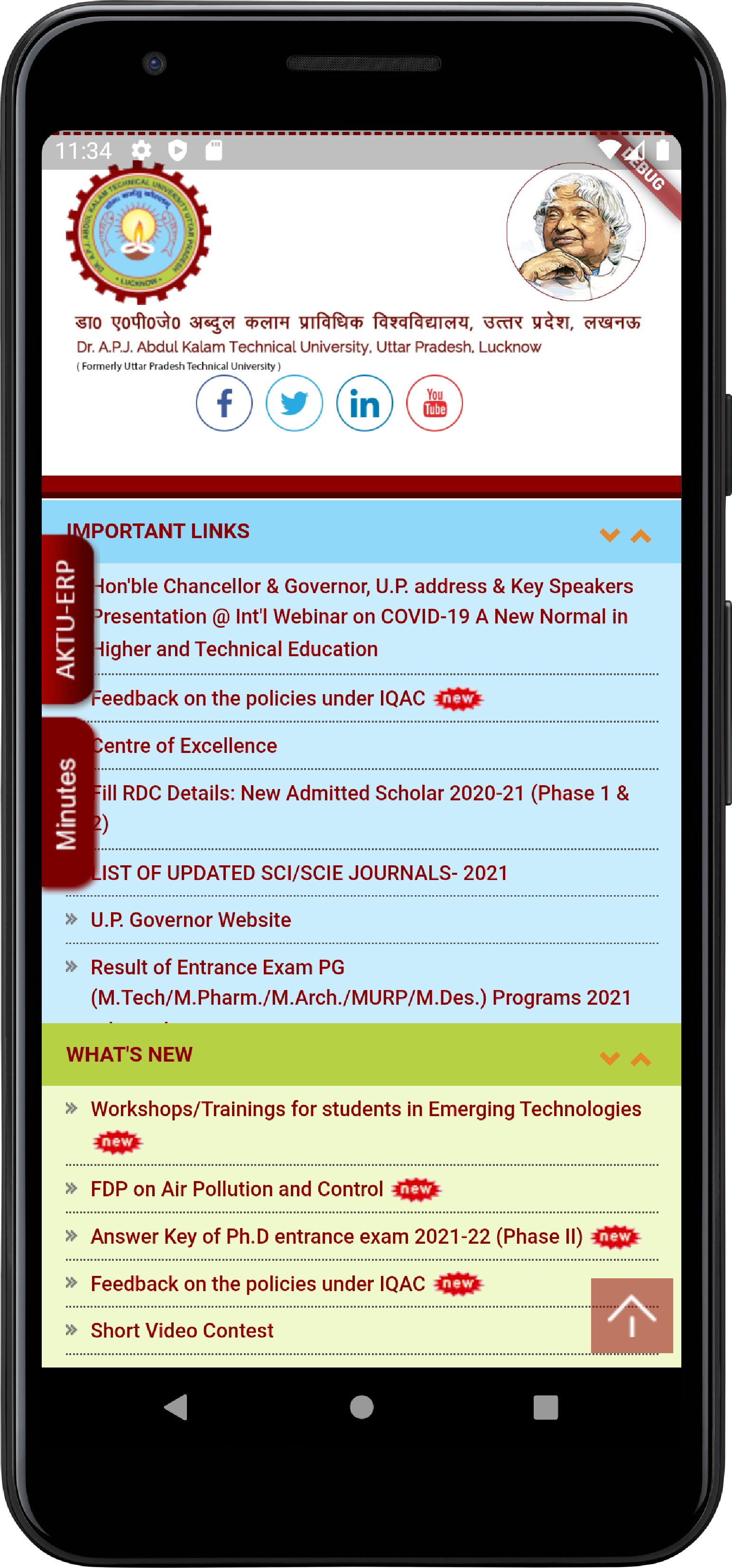
Task: Tap down arrow in Important Links header
Action: [609, 535]
